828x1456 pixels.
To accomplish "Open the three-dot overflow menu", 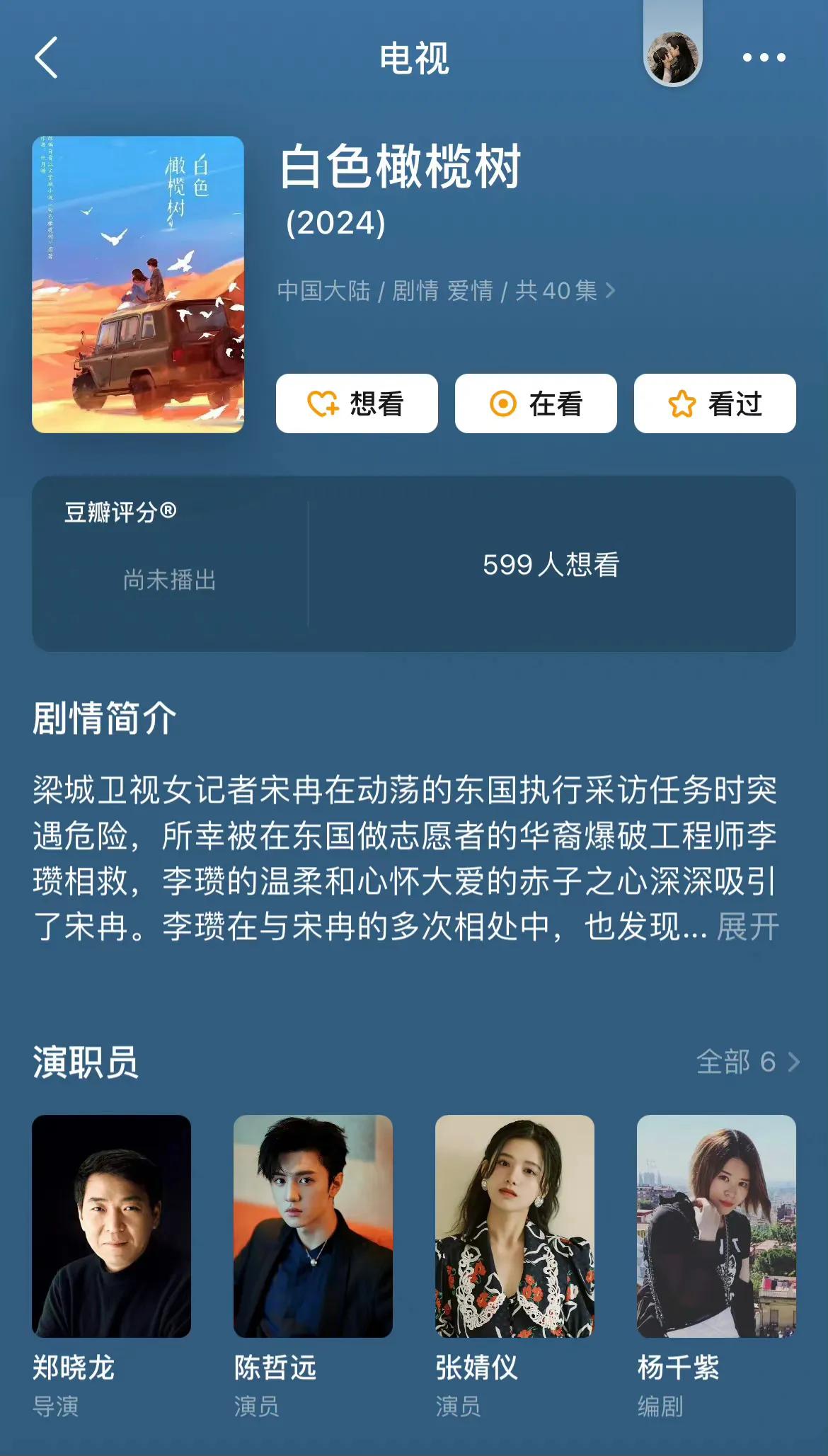I will pos(764,57).
